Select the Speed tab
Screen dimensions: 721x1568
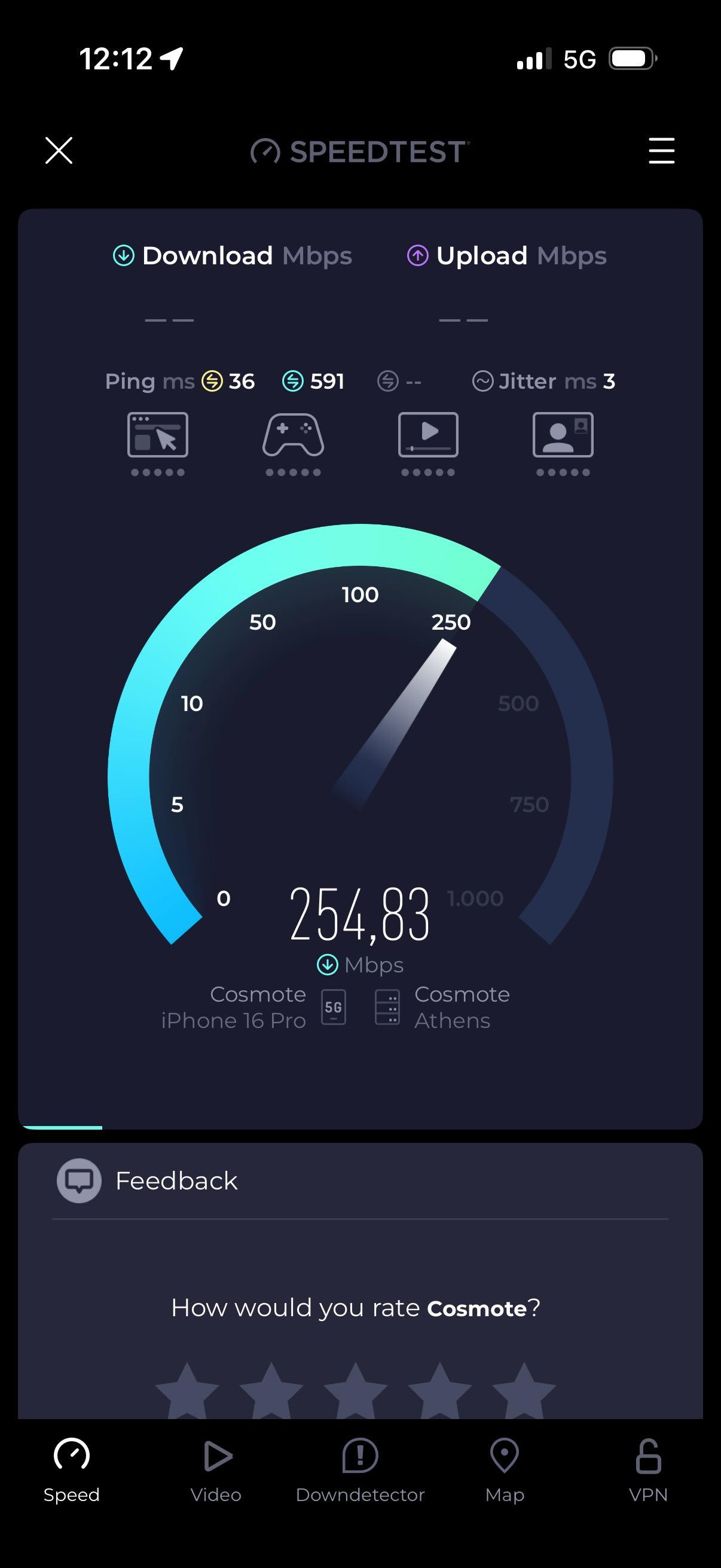tap(72, 1471)
